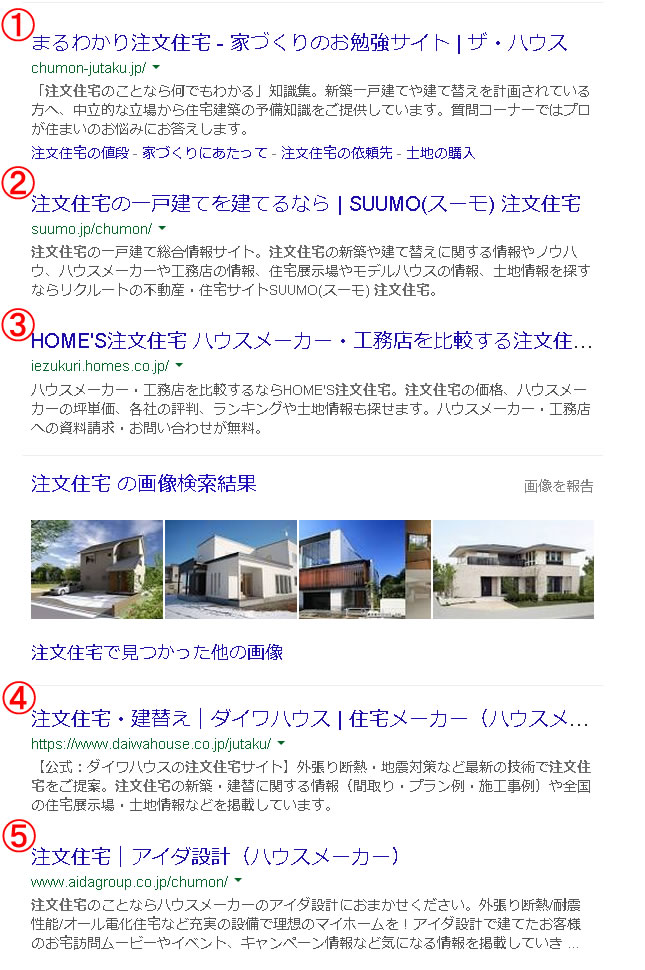Expand the dropdown arrow beside daiwahouse.co.jp/jutaku/
Viewport: 645px width, 970px height.
281,744
